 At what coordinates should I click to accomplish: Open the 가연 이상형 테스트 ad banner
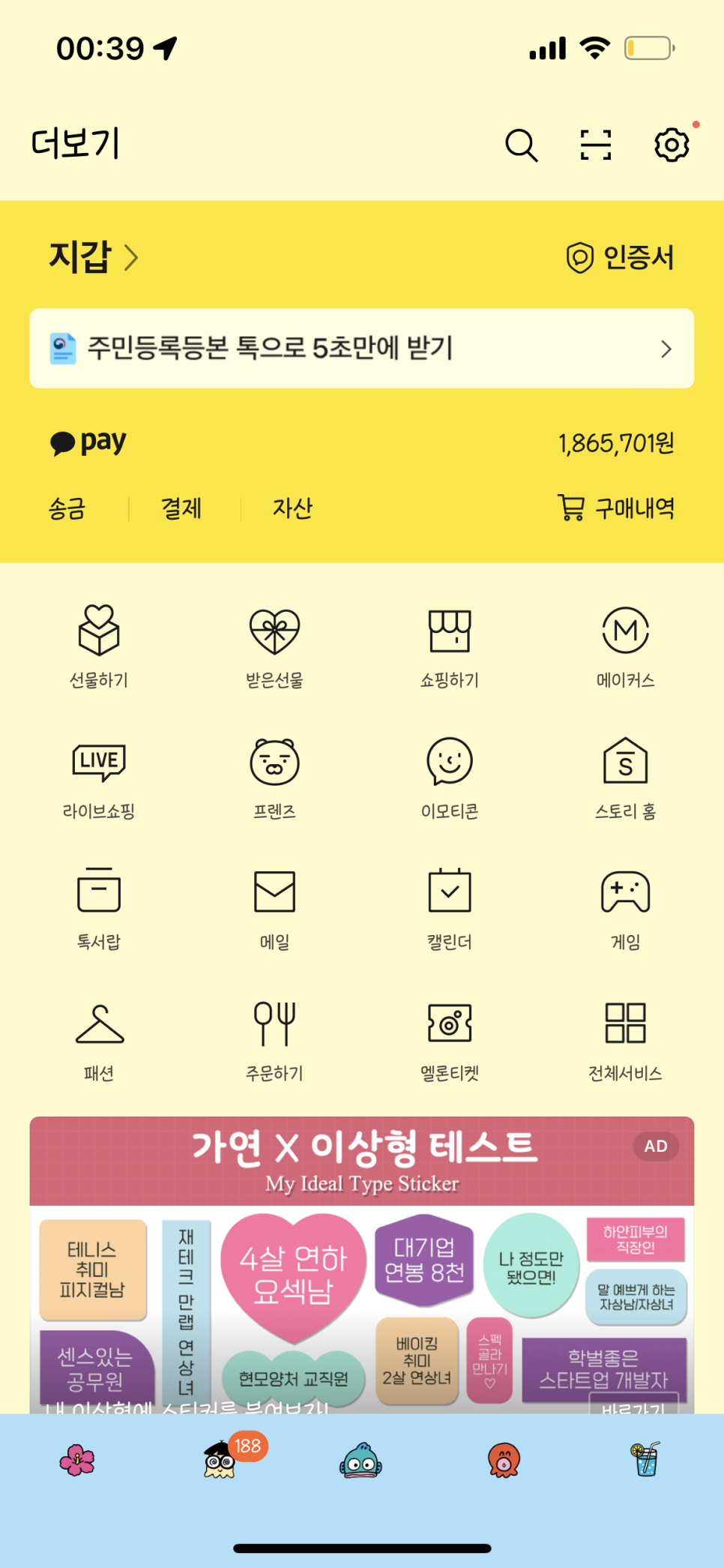coord(361,1267)
